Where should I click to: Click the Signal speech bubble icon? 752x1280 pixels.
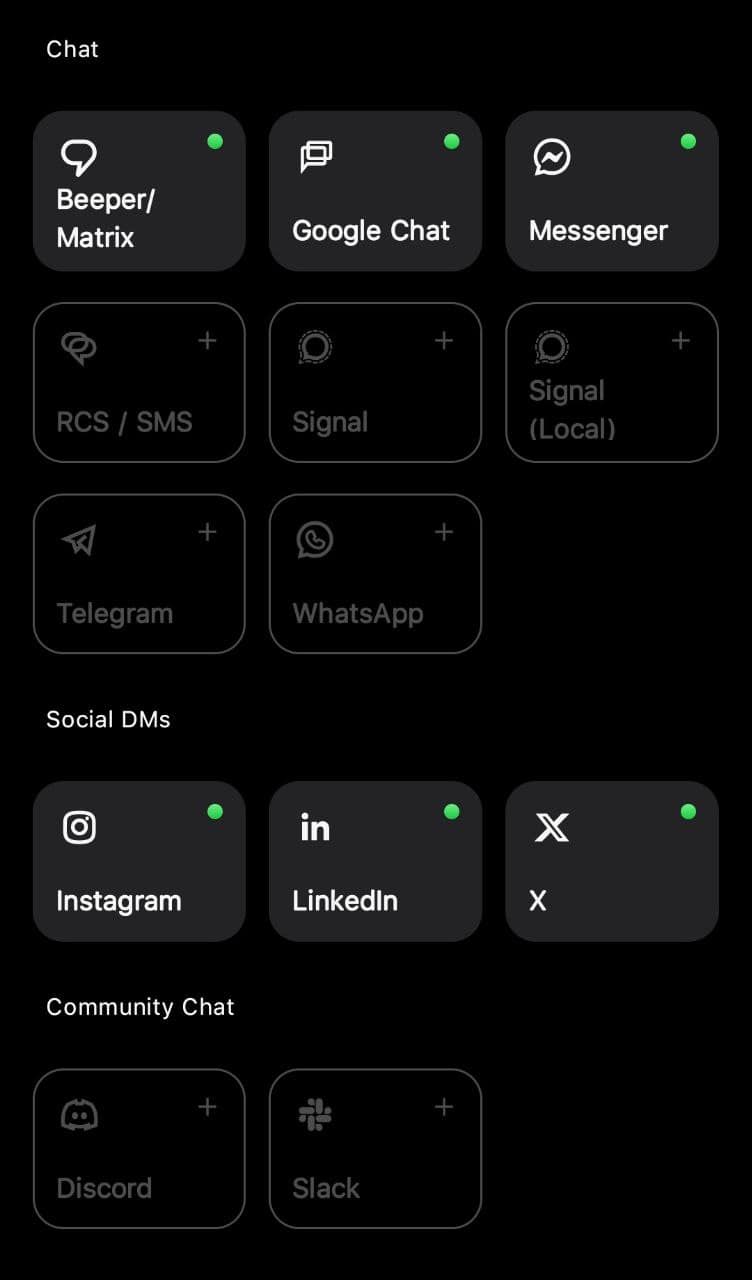point(314,347)
